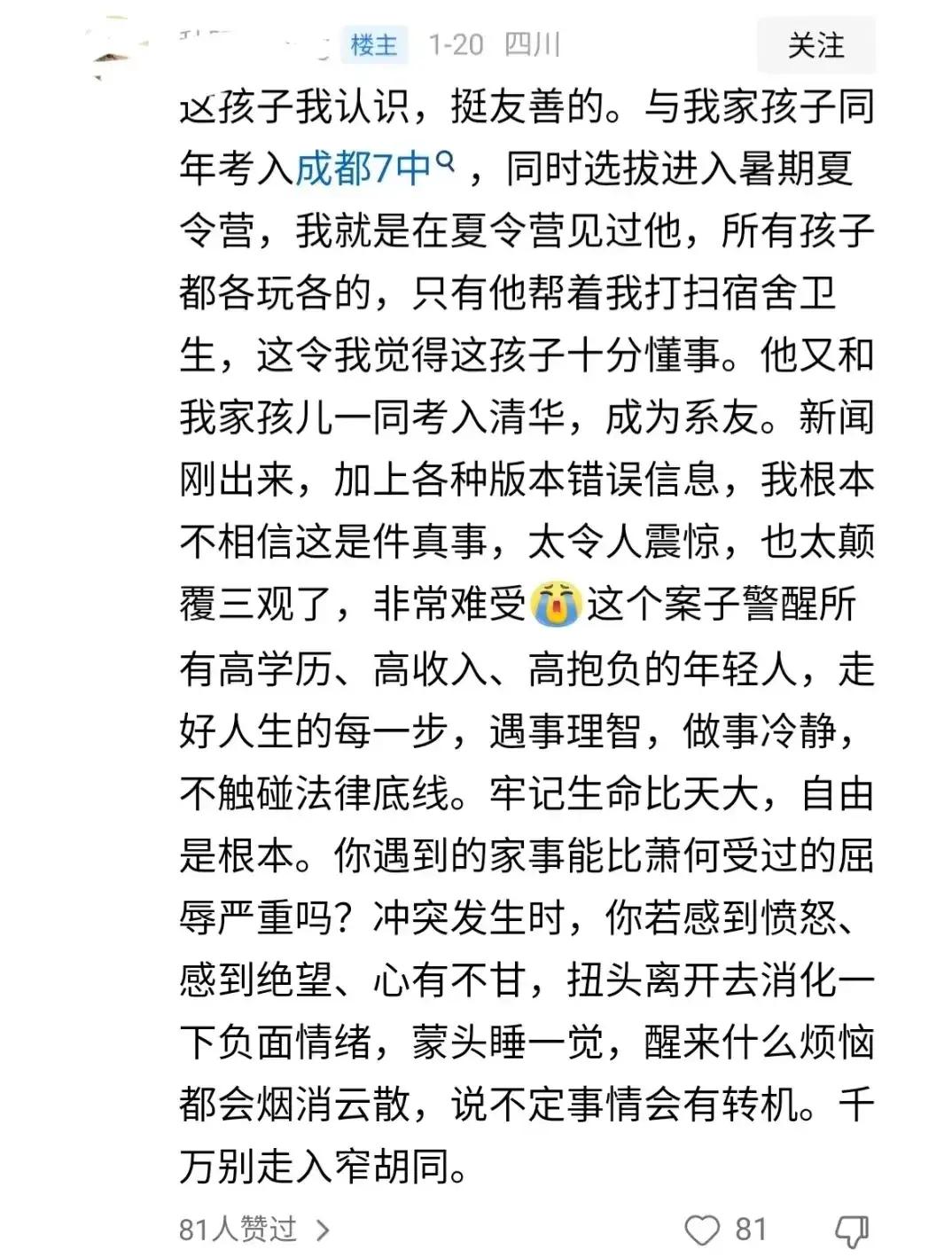Follow the author with the 关注 button
The image size is (952, 1257).
click(815, 45)
